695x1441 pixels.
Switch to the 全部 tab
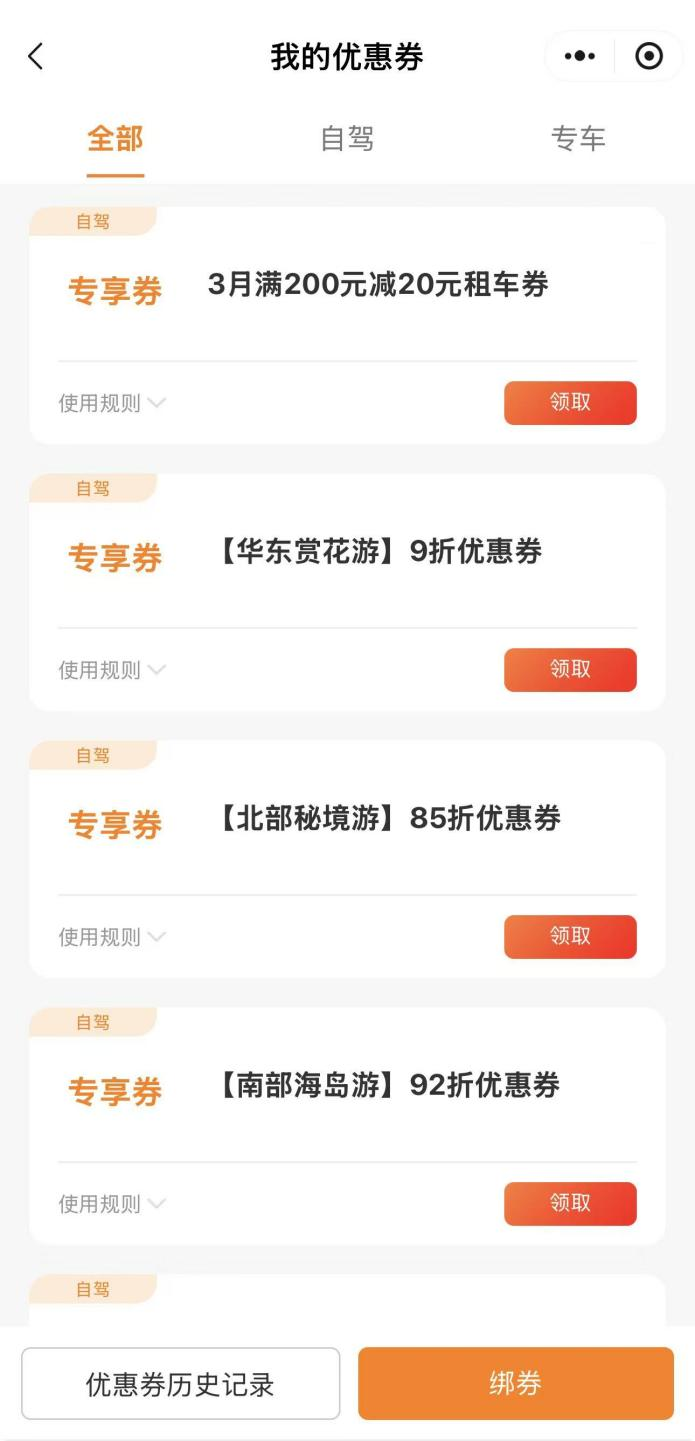coord(115,139)
